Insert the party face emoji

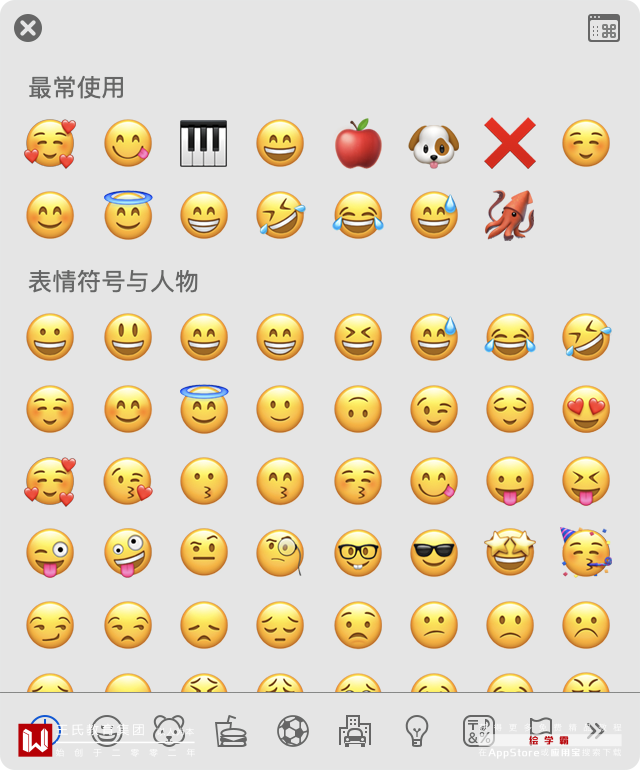[x=585, y=553]
